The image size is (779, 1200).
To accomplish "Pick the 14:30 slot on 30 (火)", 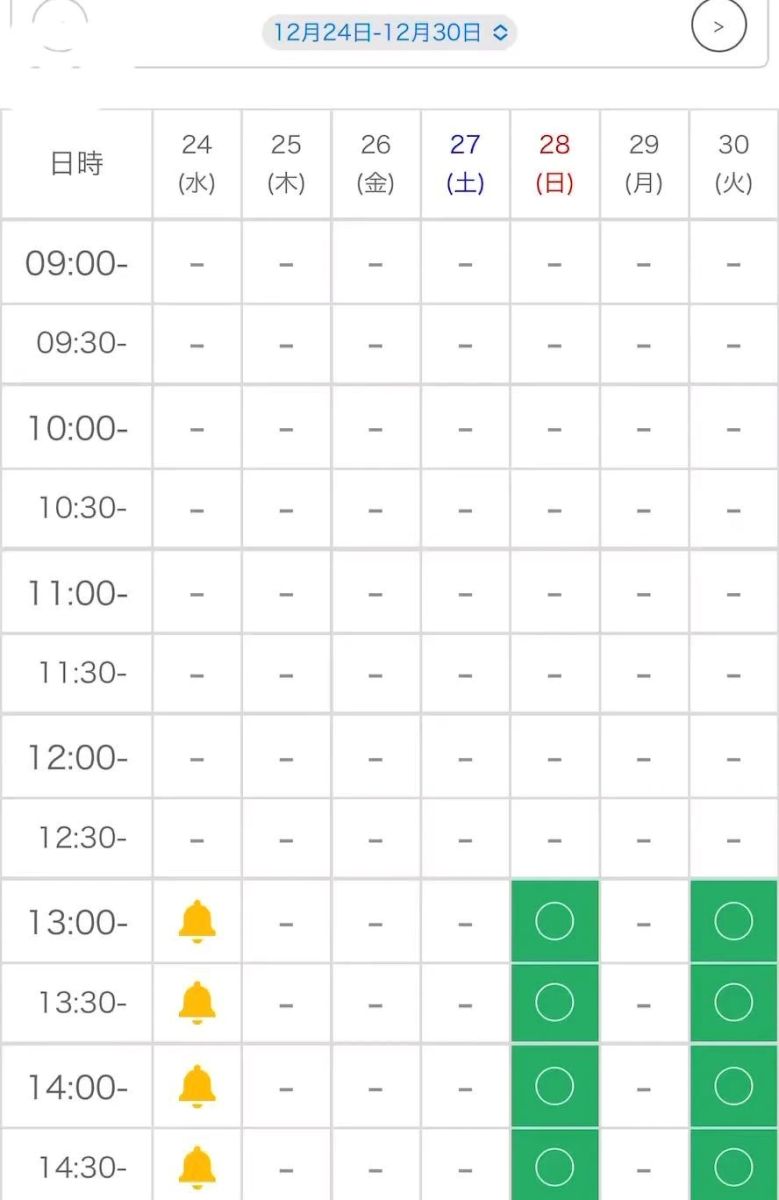I will click(733, 1165).
